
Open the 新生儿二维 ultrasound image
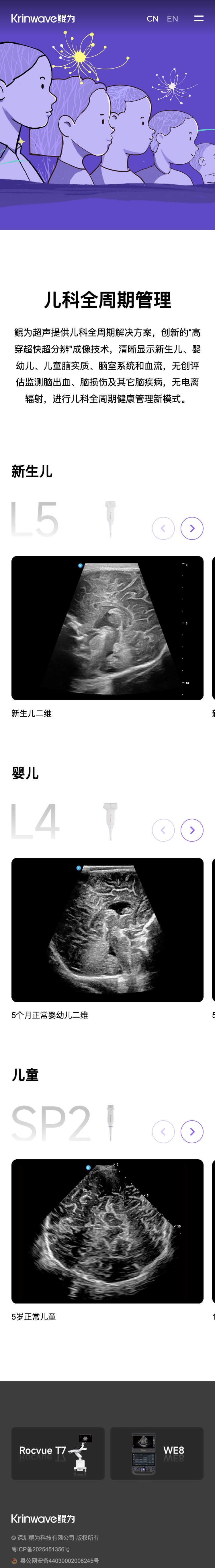[107, 627]
